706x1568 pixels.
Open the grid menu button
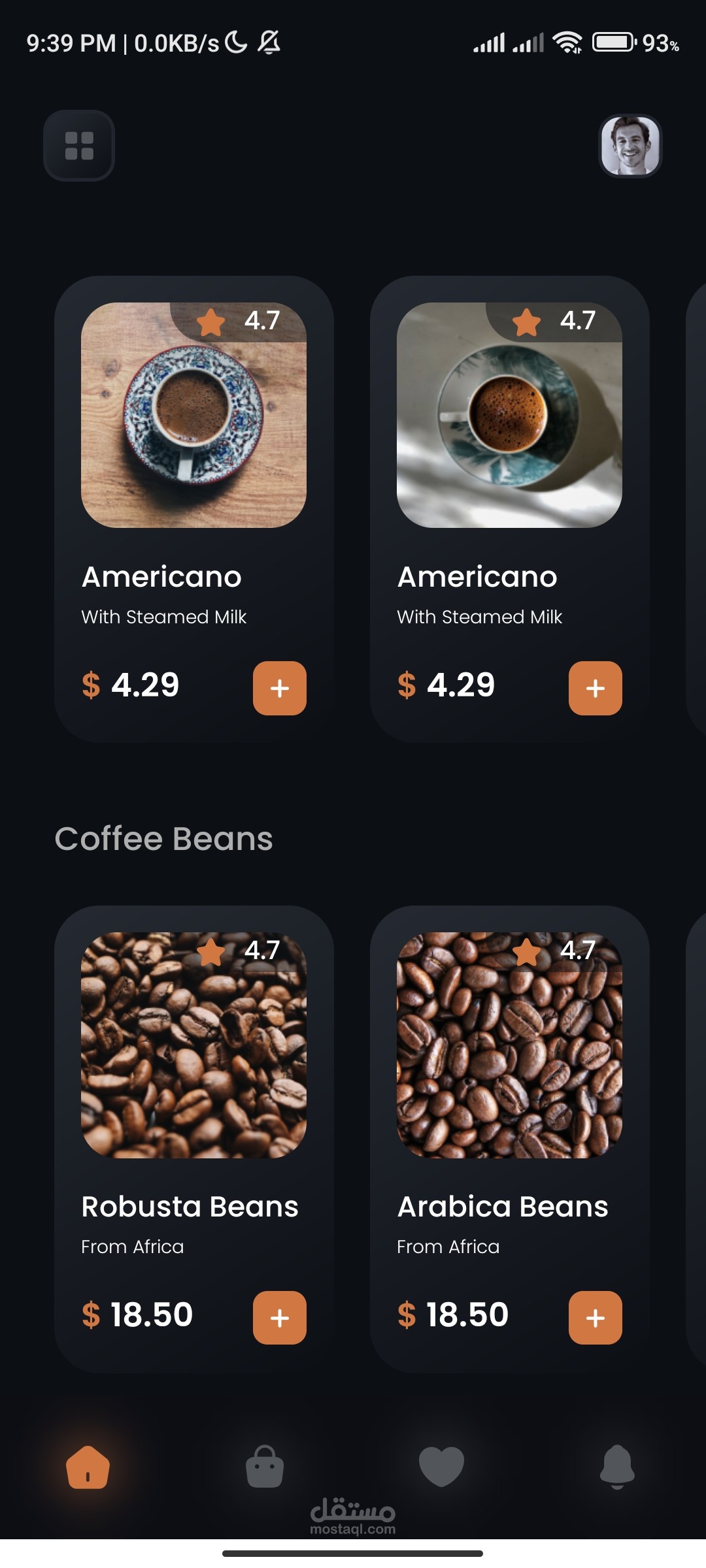coord(79,146)
